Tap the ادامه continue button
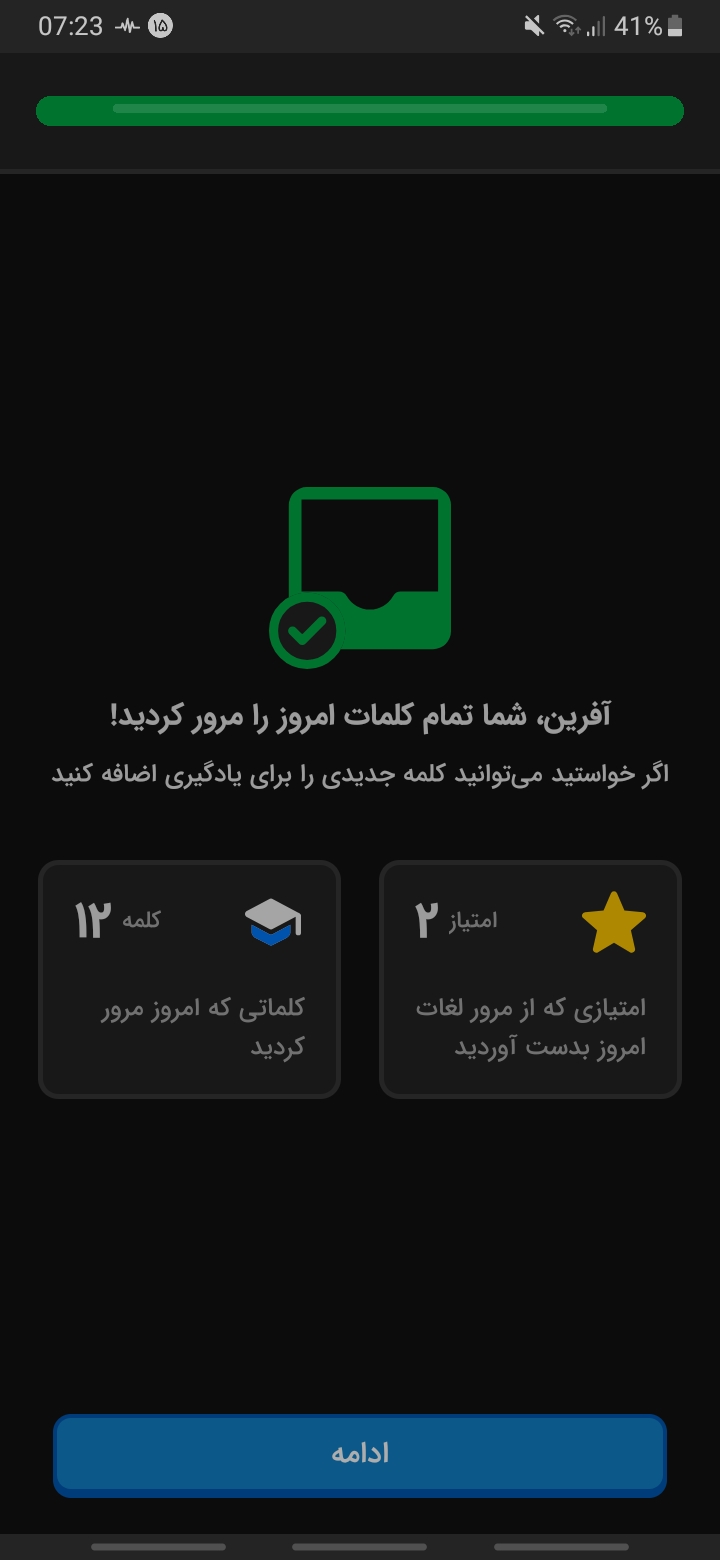 tap(360, 1455)
